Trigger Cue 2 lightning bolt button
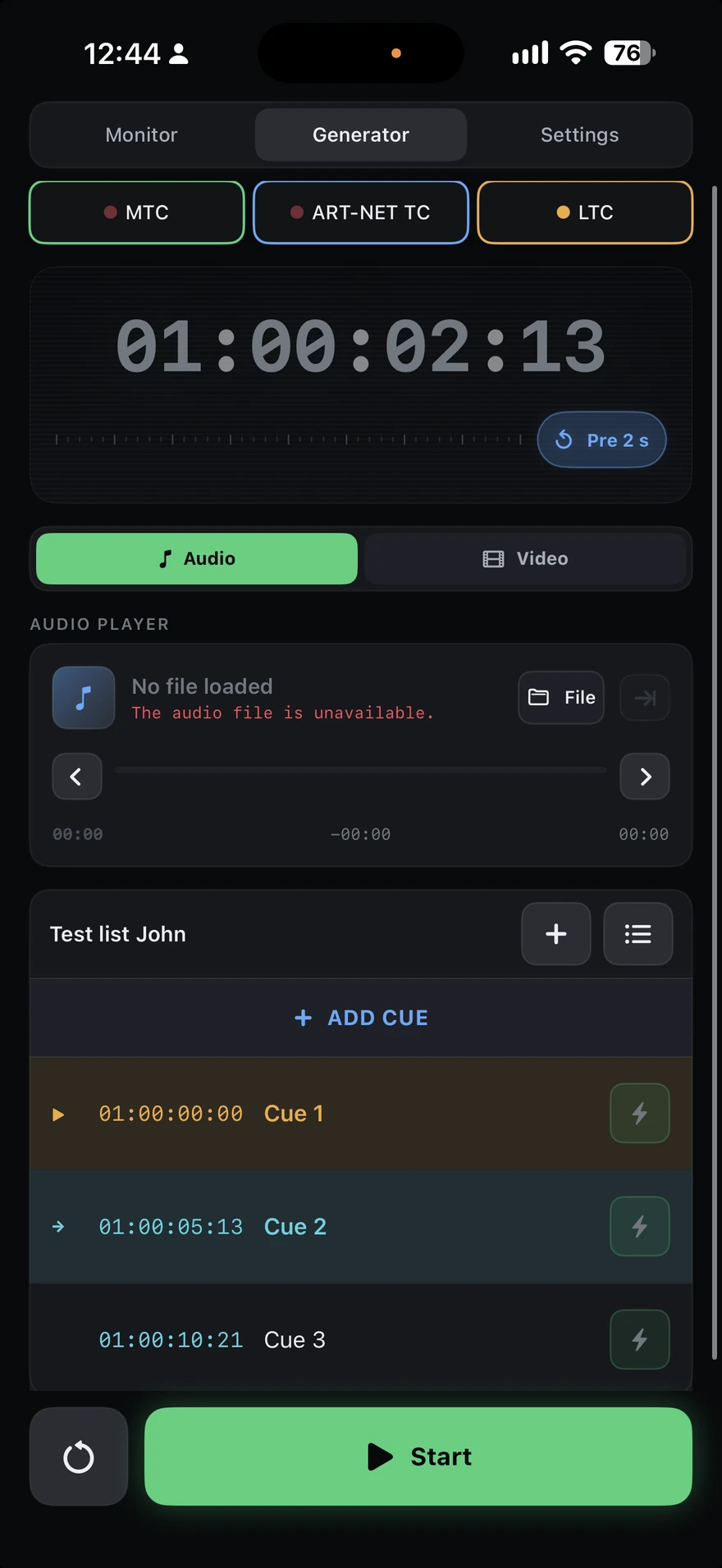 click(640, 1226)
